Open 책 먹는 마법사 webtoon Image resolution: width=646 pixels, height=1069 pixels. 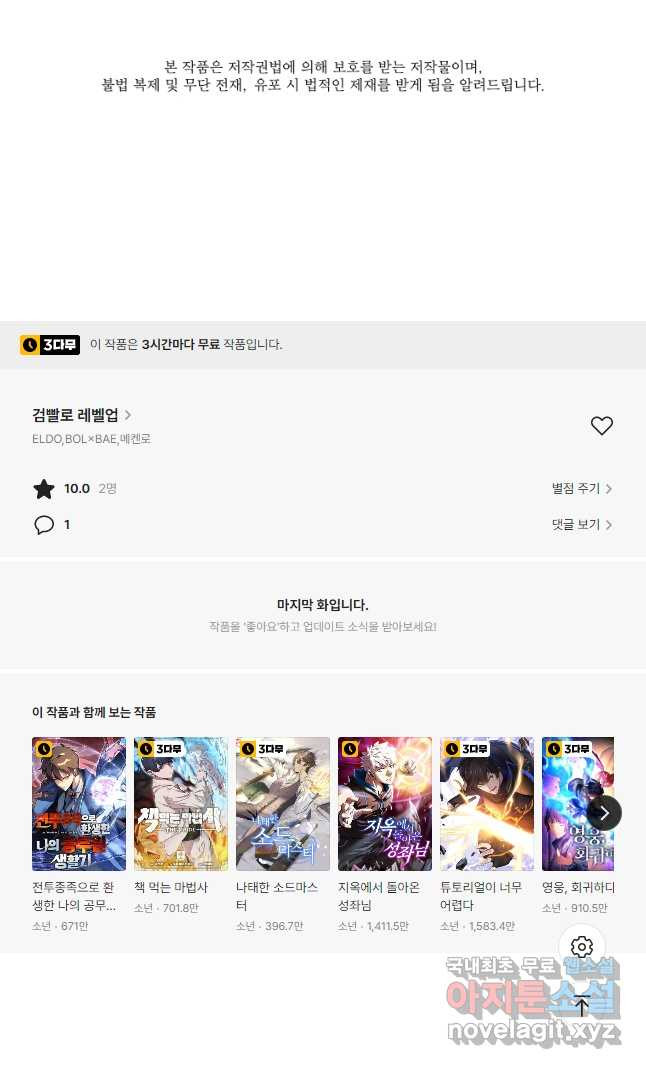181,804
